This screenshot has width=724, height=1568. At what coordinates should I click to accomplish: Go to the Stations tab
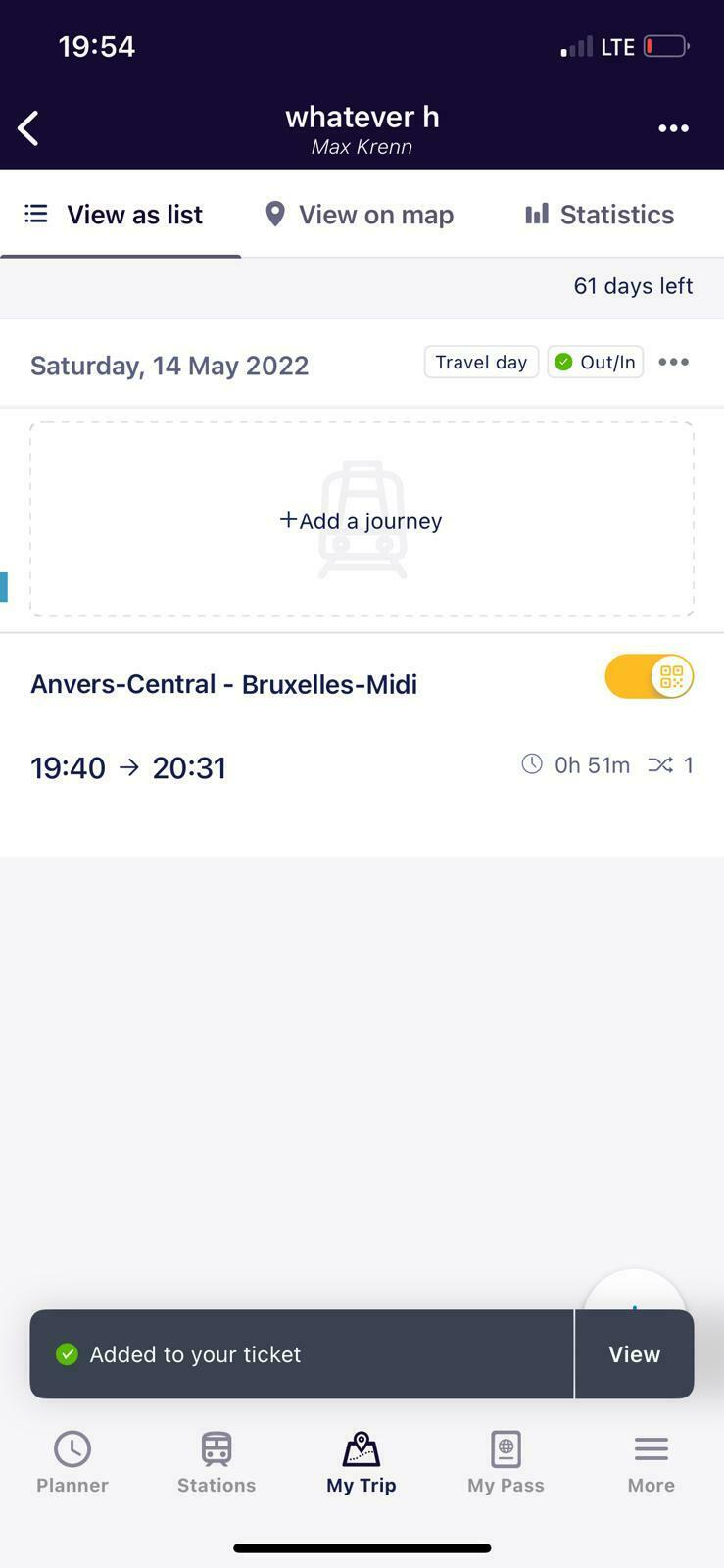pos(217,1462)
